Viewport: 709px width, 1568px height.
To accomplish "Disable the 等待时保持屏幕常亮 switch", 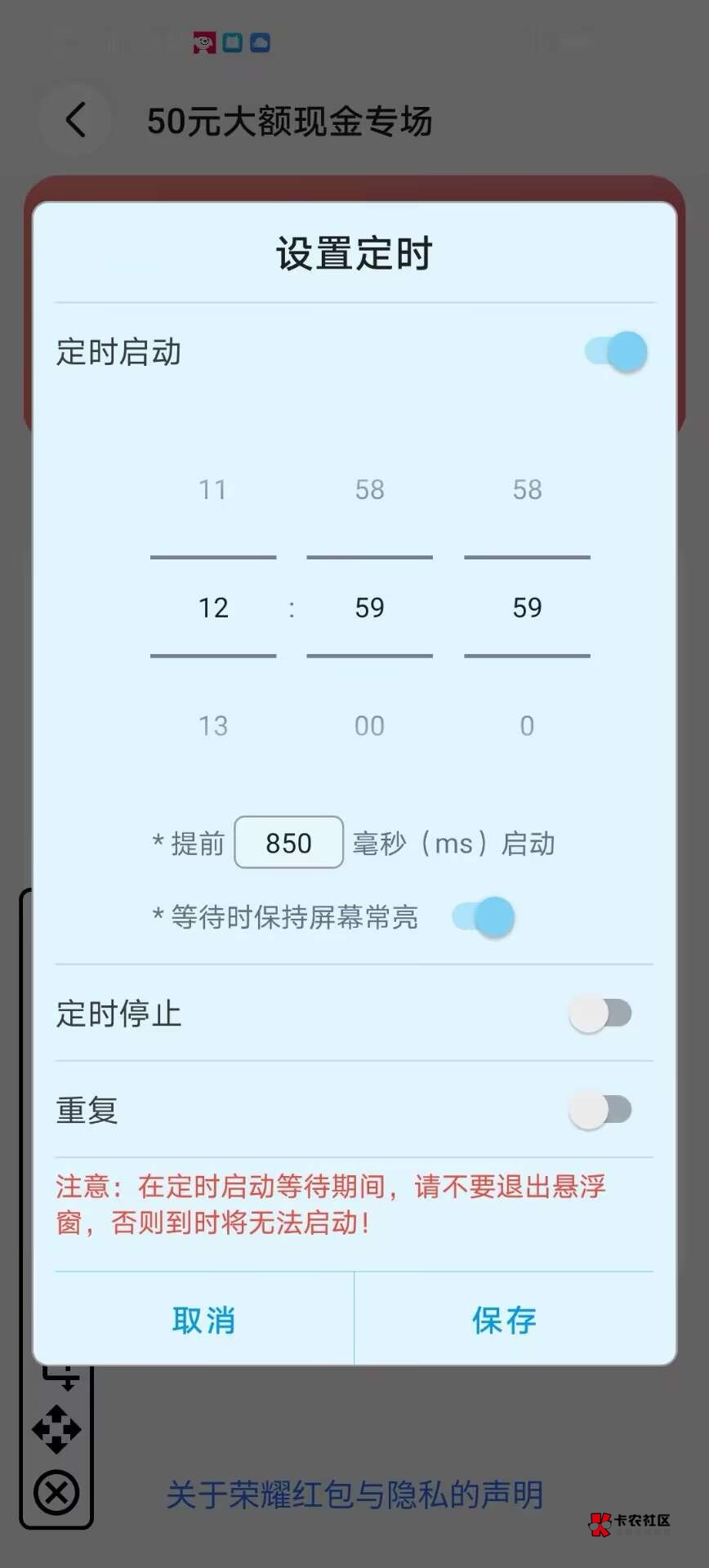I will click(x=484, y=917).
